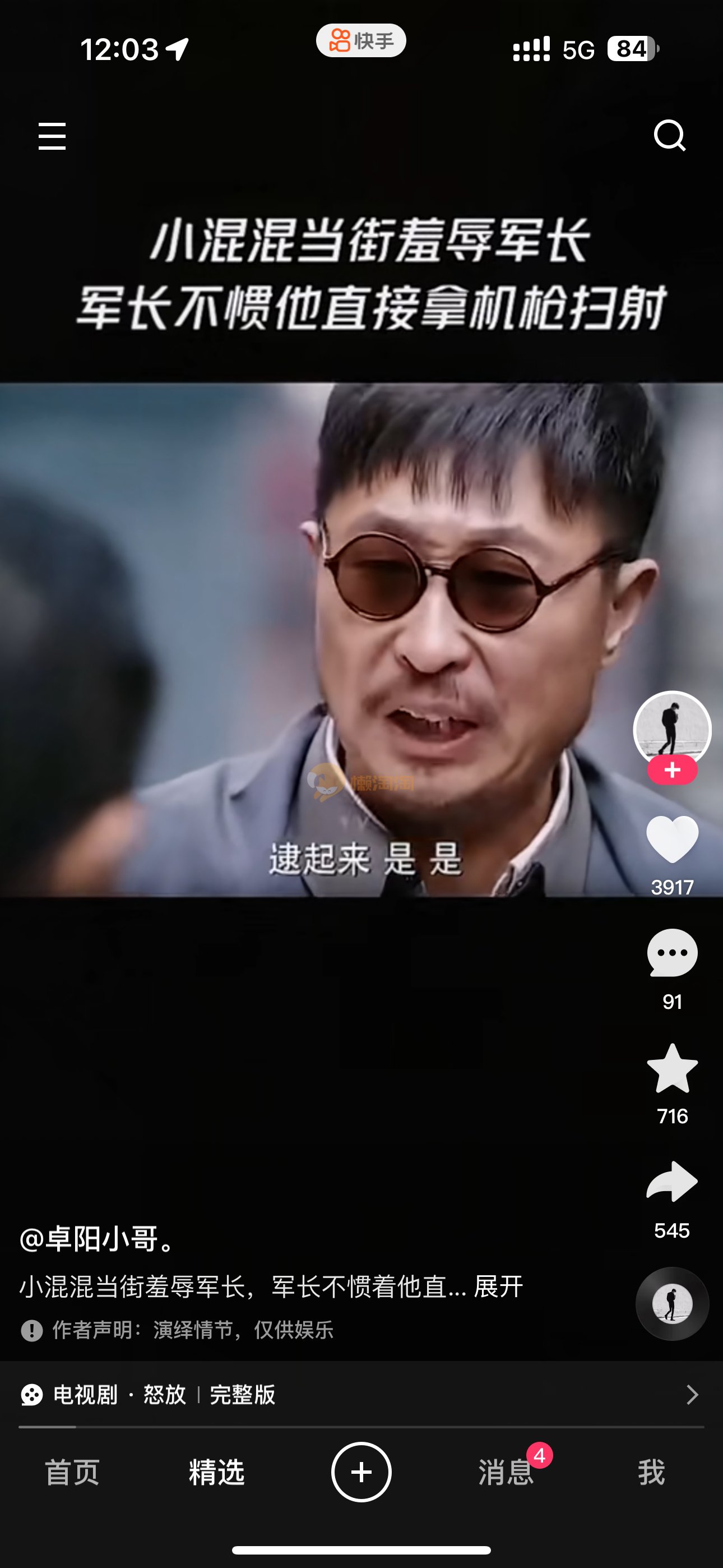Switch to the 精选 tab
723x1568 pixels.
pyautogui.click(x=217, y=1473)
